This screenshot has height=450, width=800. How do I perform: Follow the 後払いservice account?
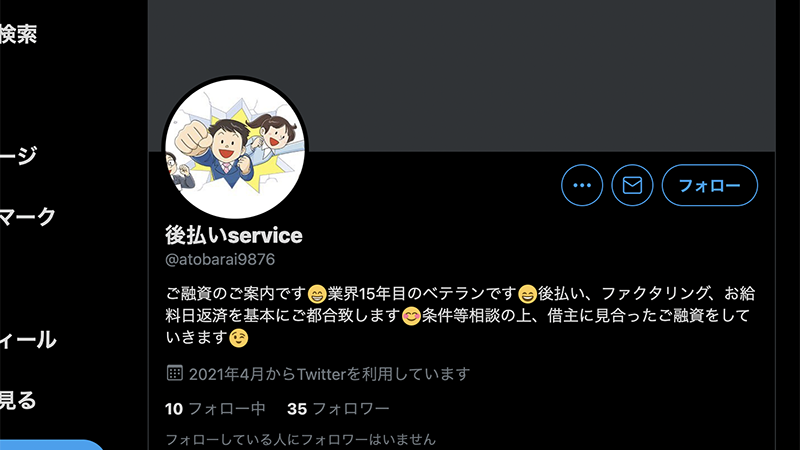point(710,185)
